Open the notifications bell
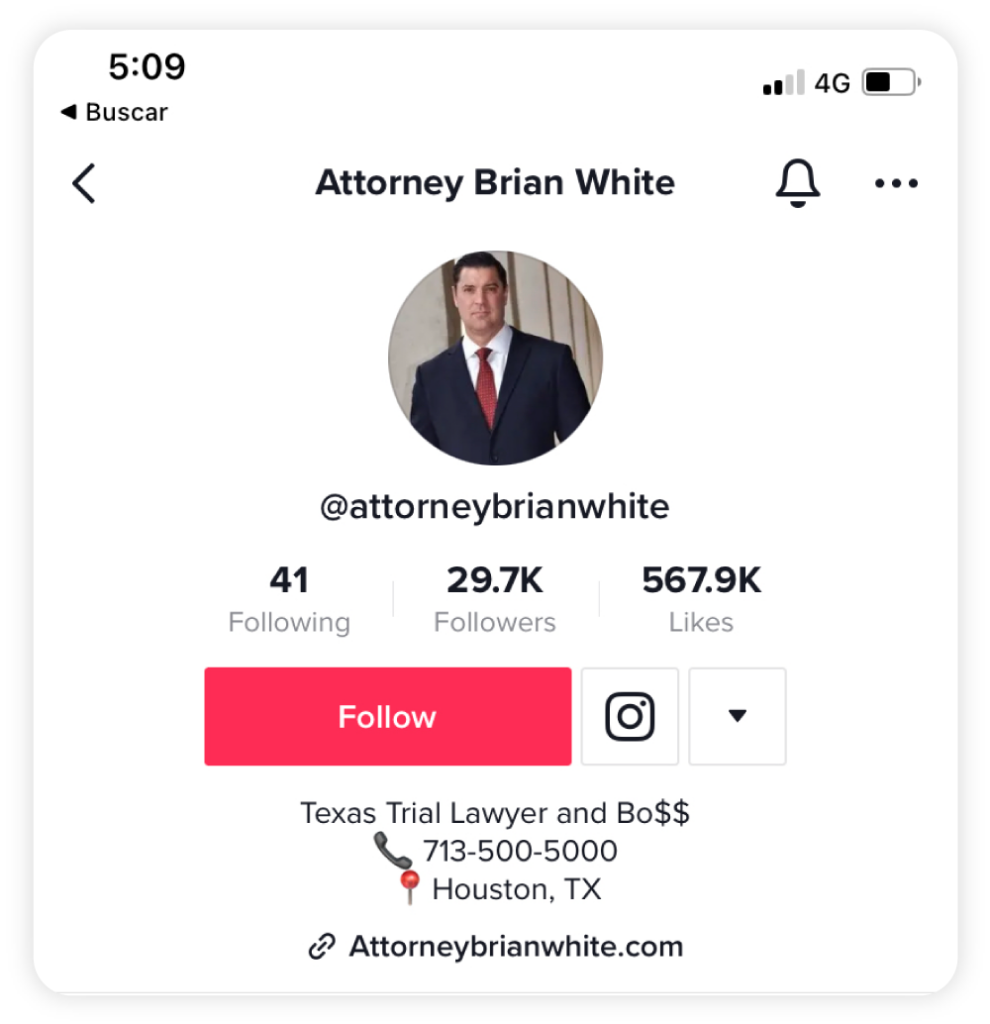 (797, 184)
